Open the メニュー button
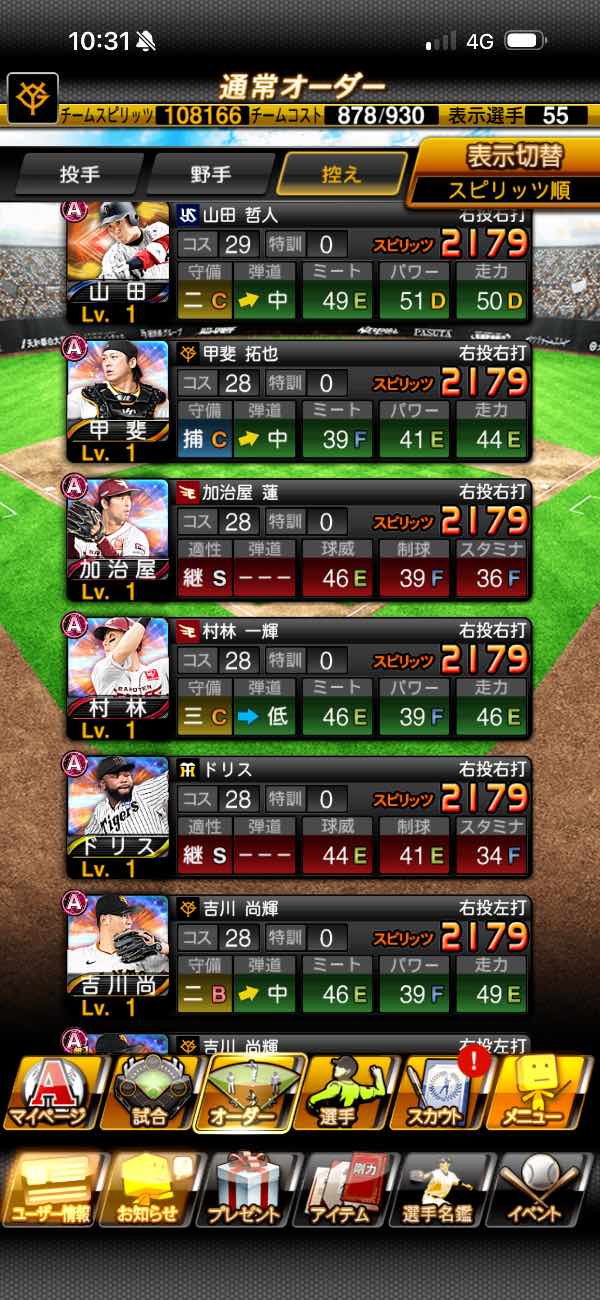This screenshot has width=600, height=1300. [548, 1092]
